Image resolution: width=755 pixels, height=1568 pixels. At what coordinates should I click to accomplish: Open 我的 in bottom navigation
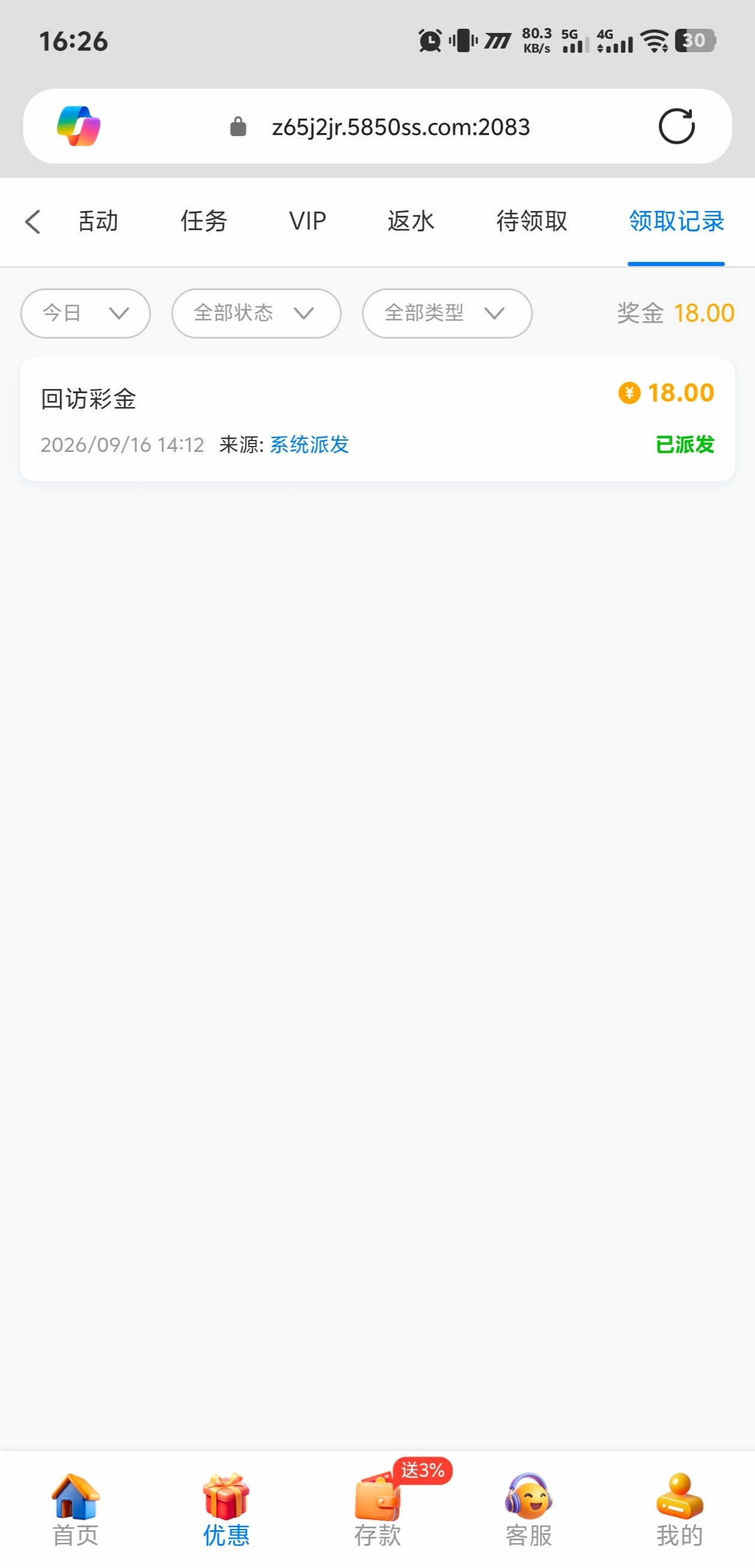679,1510
